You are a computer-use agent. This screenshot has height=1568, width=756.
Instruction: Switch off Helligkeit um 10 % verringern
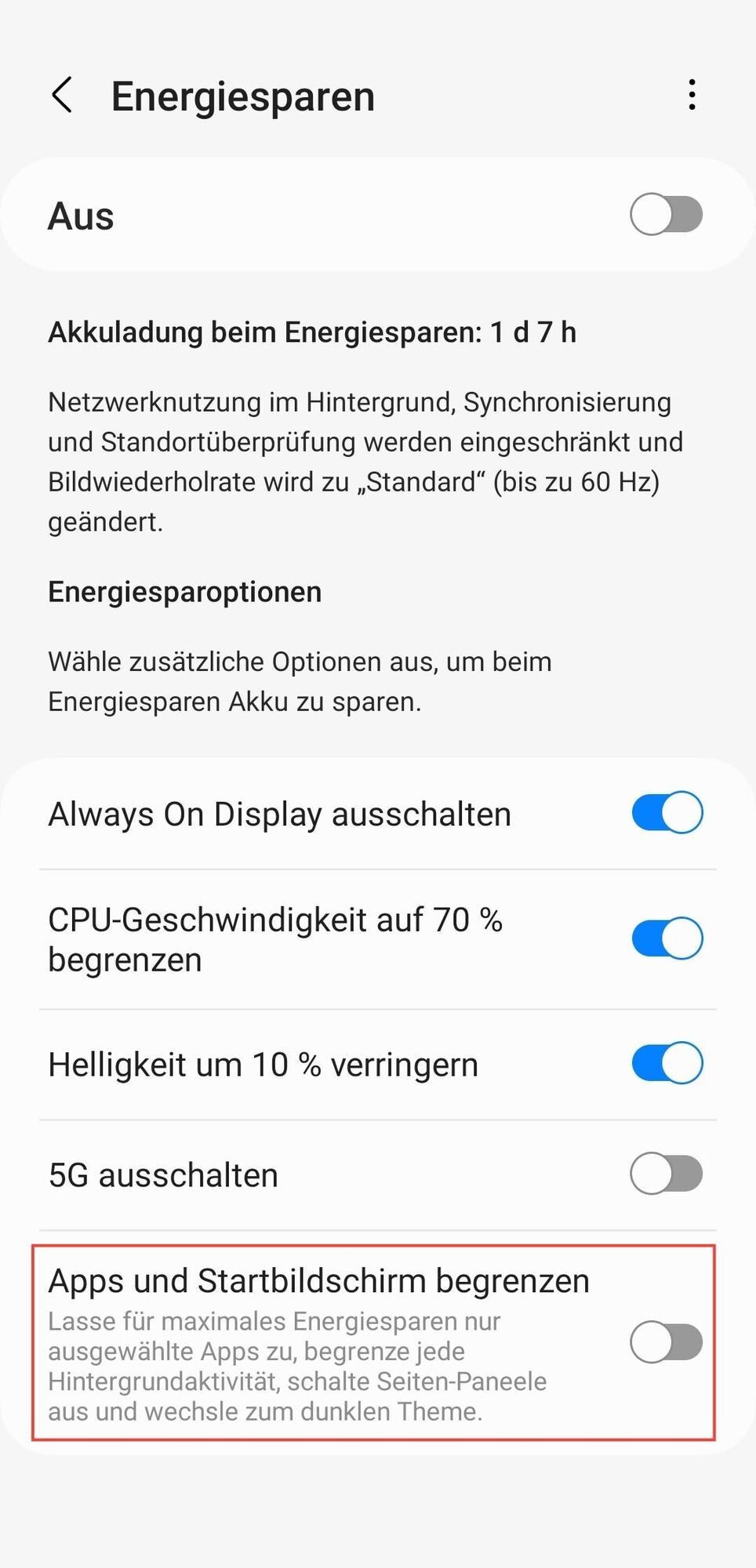tap(667, 1063)
